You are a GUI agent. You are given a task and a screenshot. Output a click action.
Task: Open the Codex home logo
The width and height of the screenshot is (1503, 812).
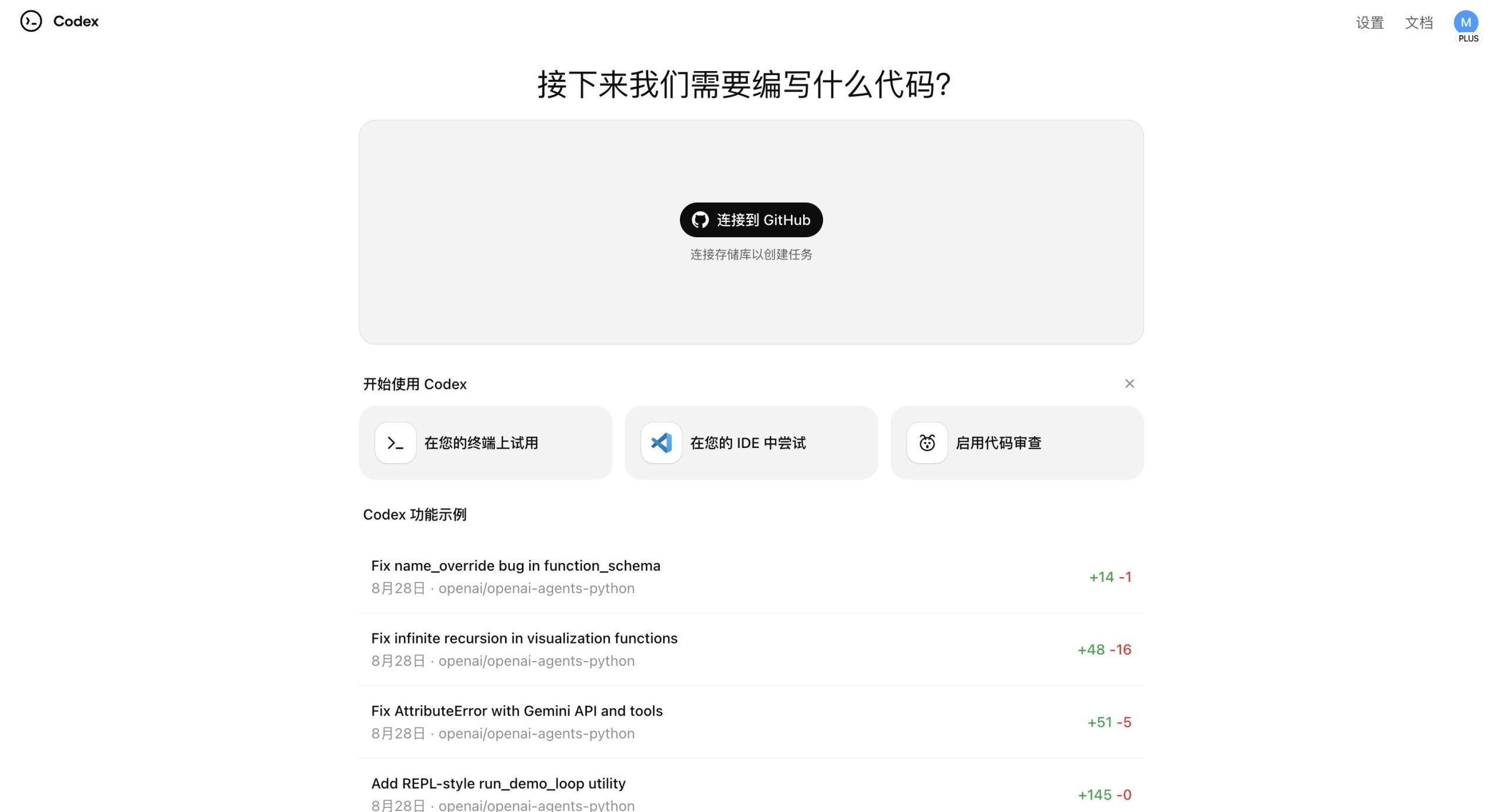[x=59, y=21]
